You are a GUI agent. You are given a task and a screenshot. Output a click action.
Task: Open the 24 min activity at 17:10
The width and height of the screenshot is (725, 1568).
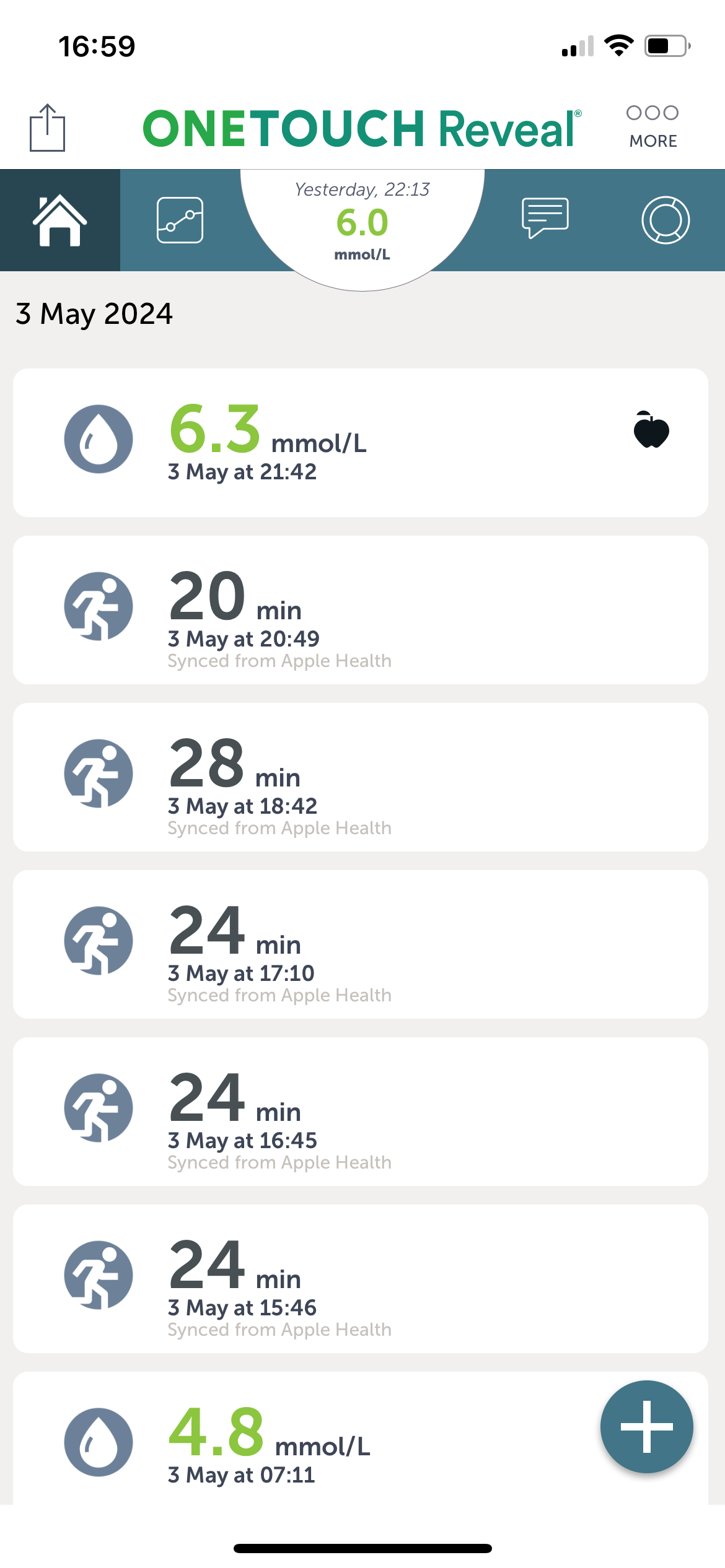point(359,944)
